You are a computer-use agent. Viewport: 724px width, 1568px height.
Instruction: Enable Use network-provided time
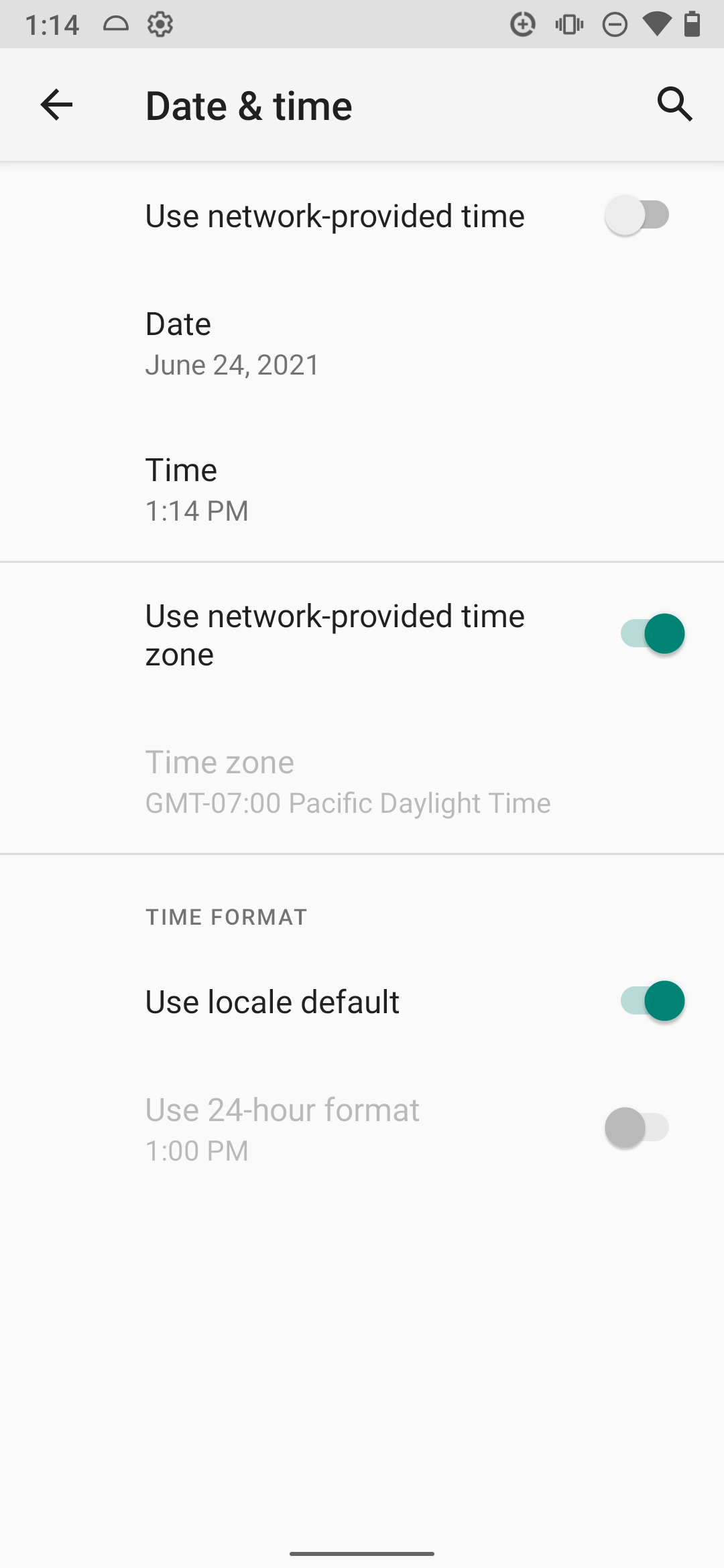(x=637, y=215)
